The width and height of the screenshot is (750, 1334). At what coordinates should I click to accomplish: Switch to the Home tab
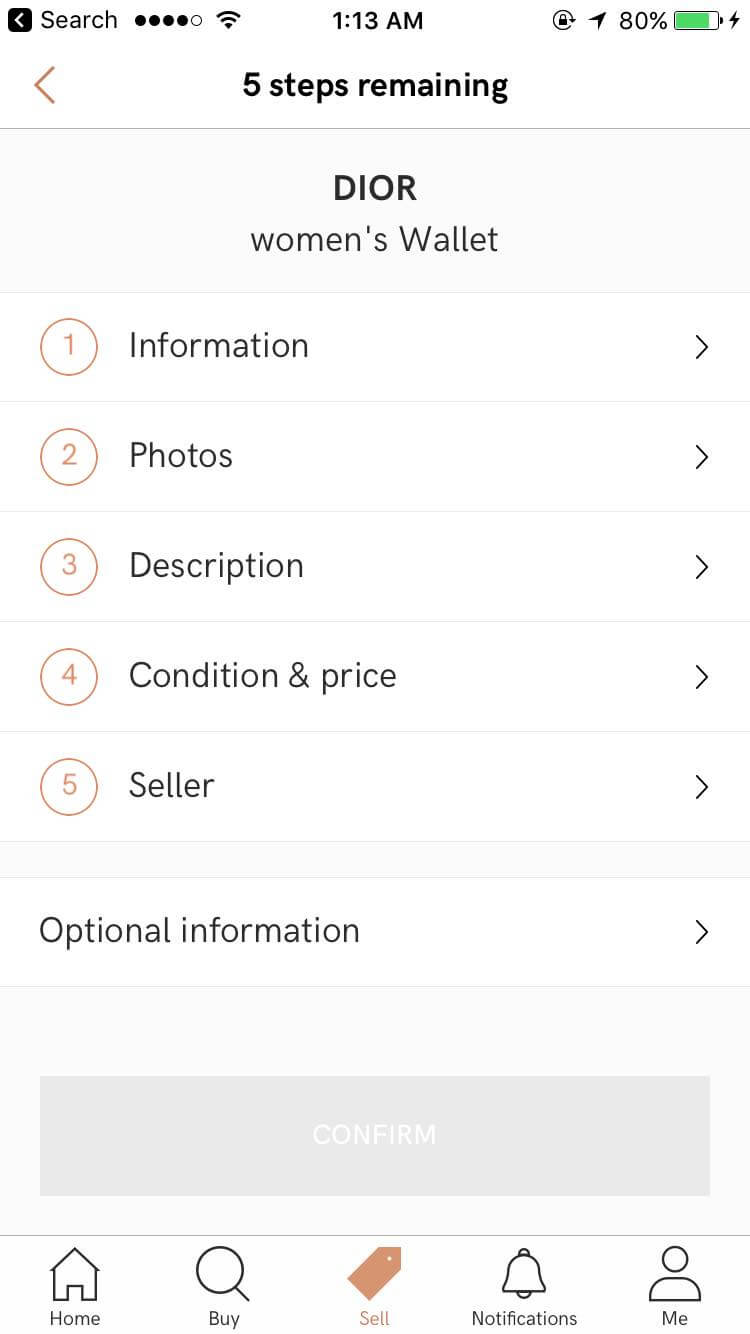click(x=75, y=1287)
